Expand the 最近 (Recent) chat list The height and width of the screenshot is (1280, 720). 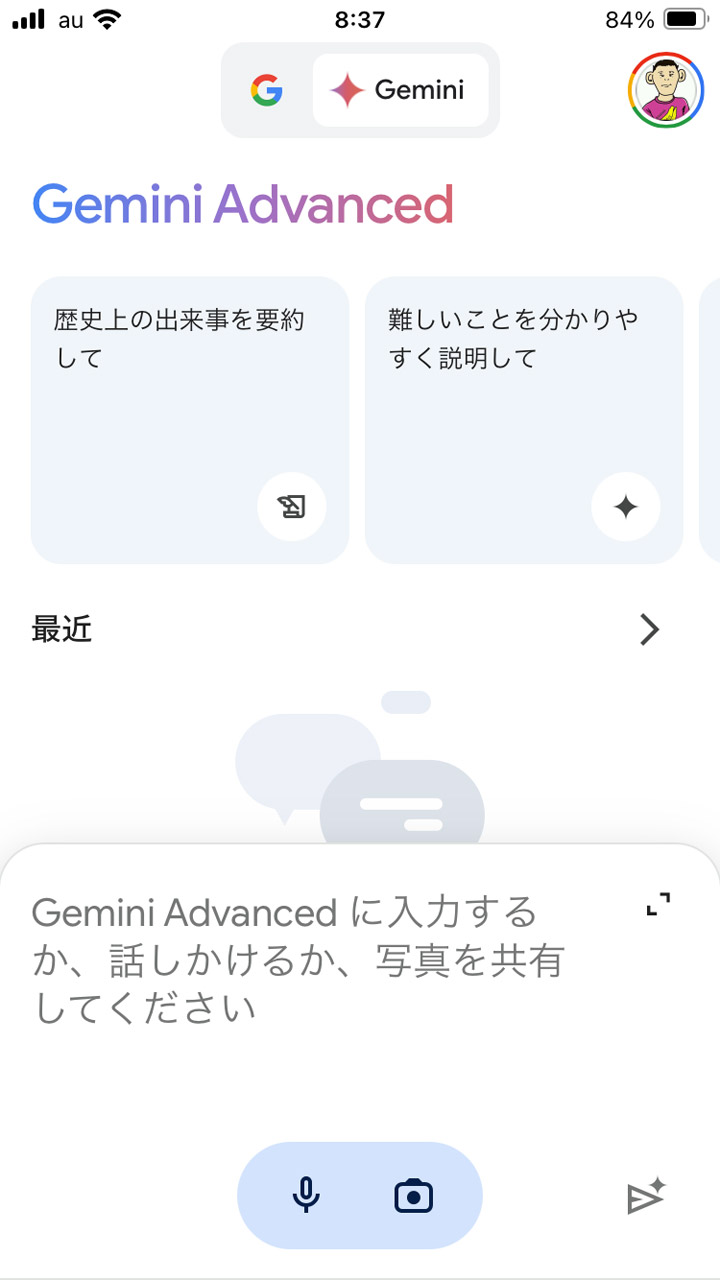650,630
